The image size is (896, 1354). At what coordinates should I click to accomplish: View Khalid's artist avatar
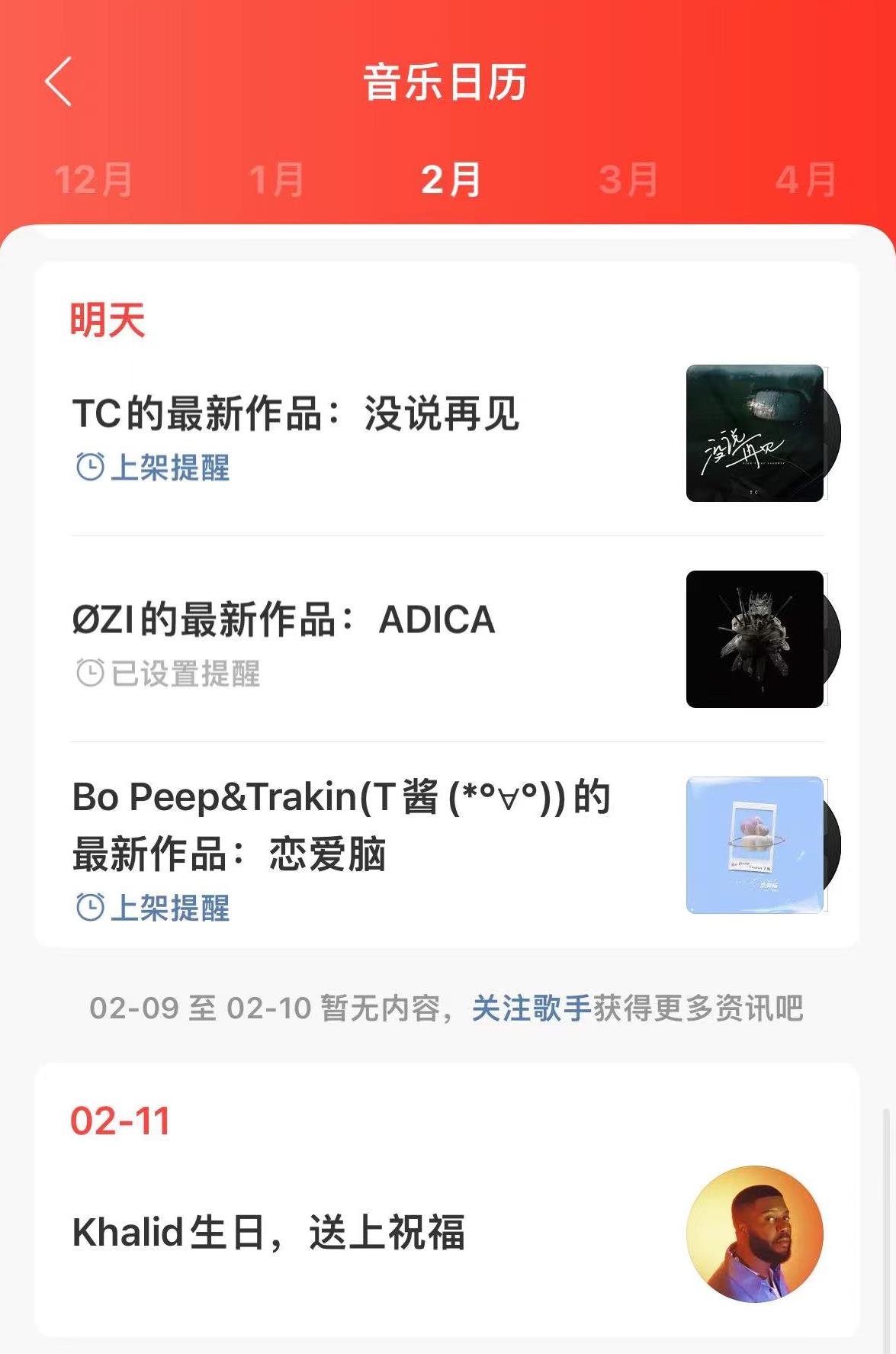click(754, 1233)
